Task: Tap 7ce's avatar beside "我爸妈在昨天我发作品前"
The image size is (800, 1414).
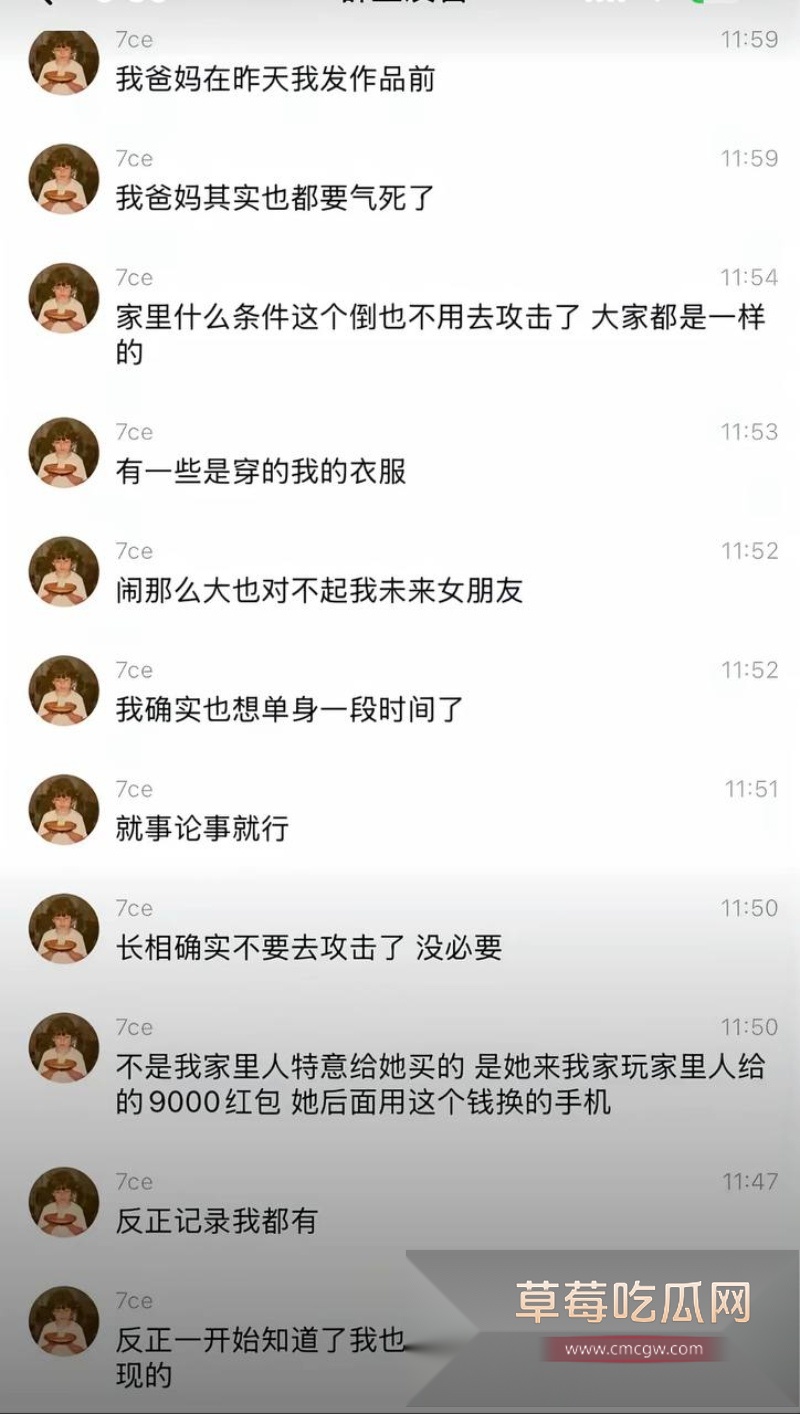Action: pyautogui.click(x=62, y=60)
